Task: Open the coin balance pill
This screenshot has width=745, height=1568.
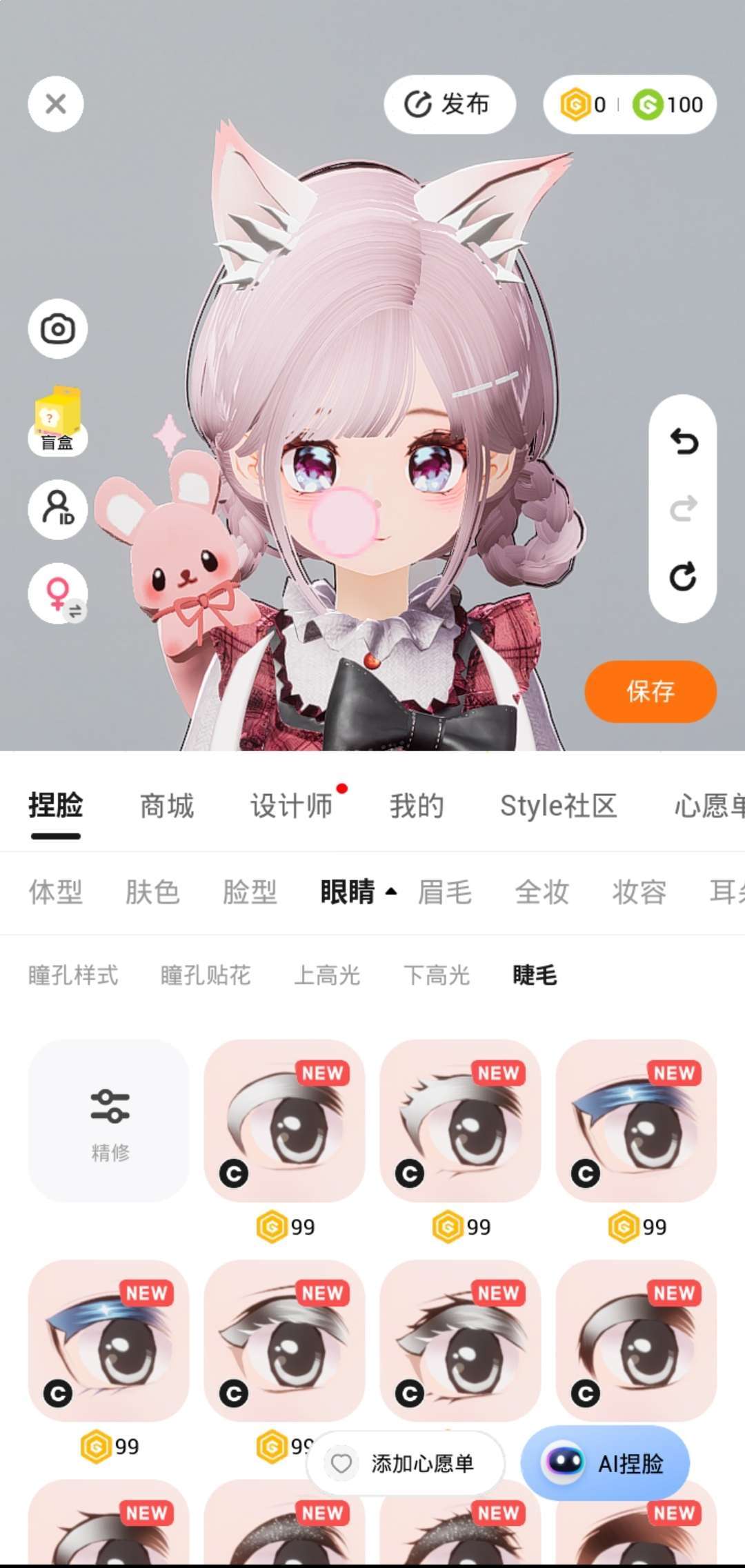Action: (630, 105)
